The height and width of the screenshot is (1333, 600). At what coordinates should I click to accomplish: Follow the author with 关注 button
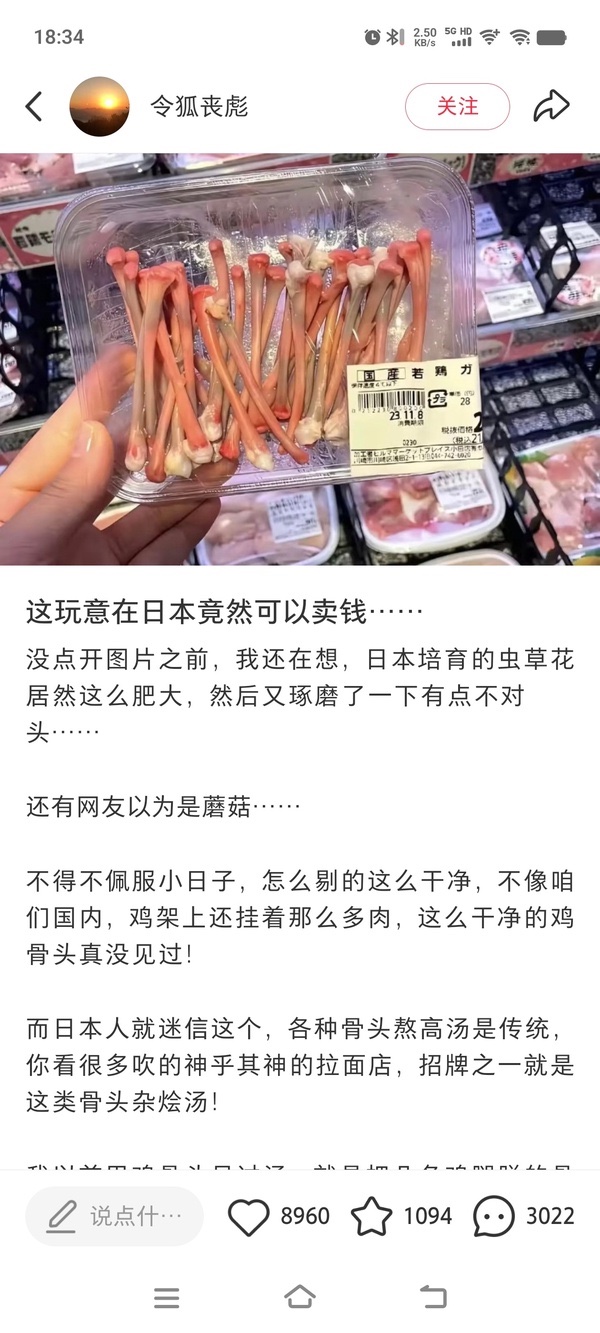457,106
